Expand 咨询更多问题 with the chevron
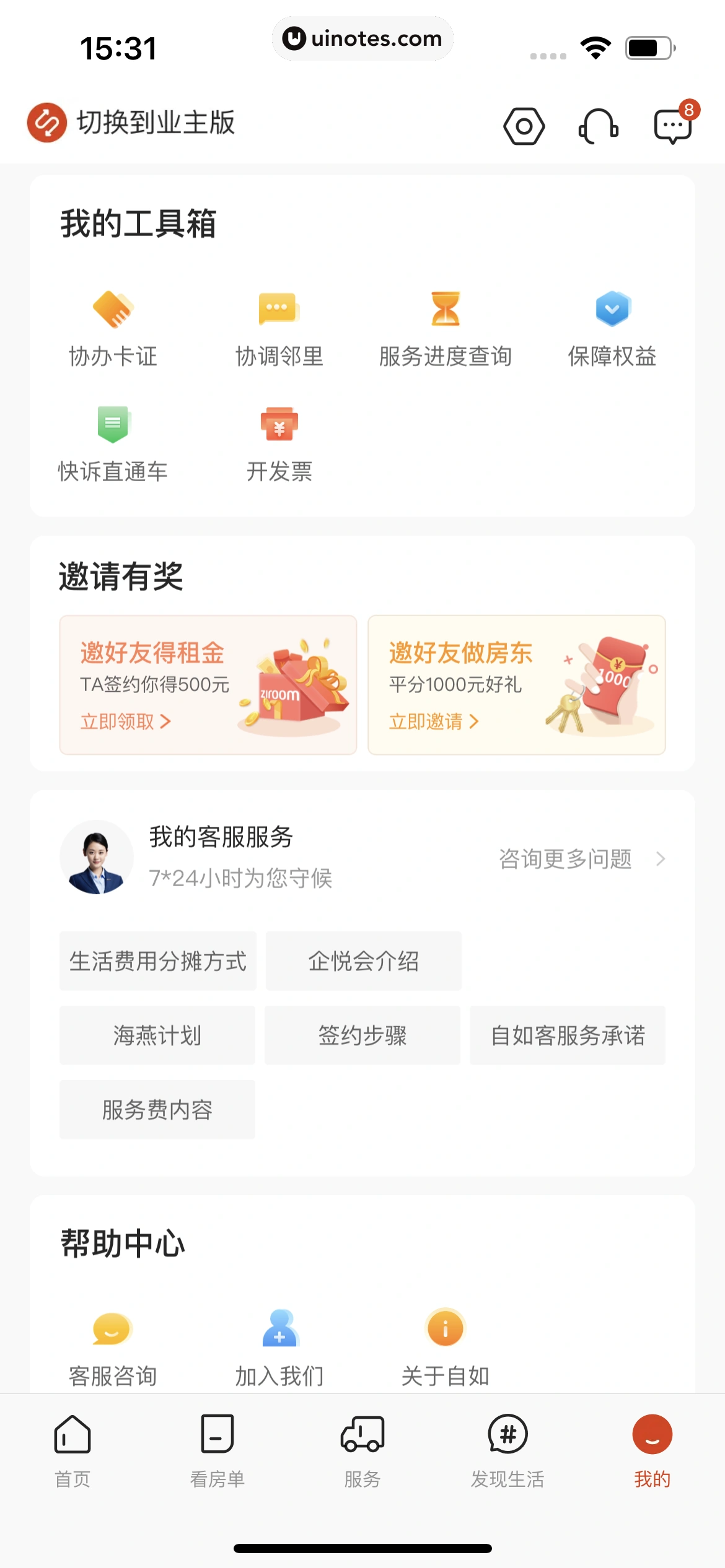This screenshot has width=725, height=1568. (581, 859)
